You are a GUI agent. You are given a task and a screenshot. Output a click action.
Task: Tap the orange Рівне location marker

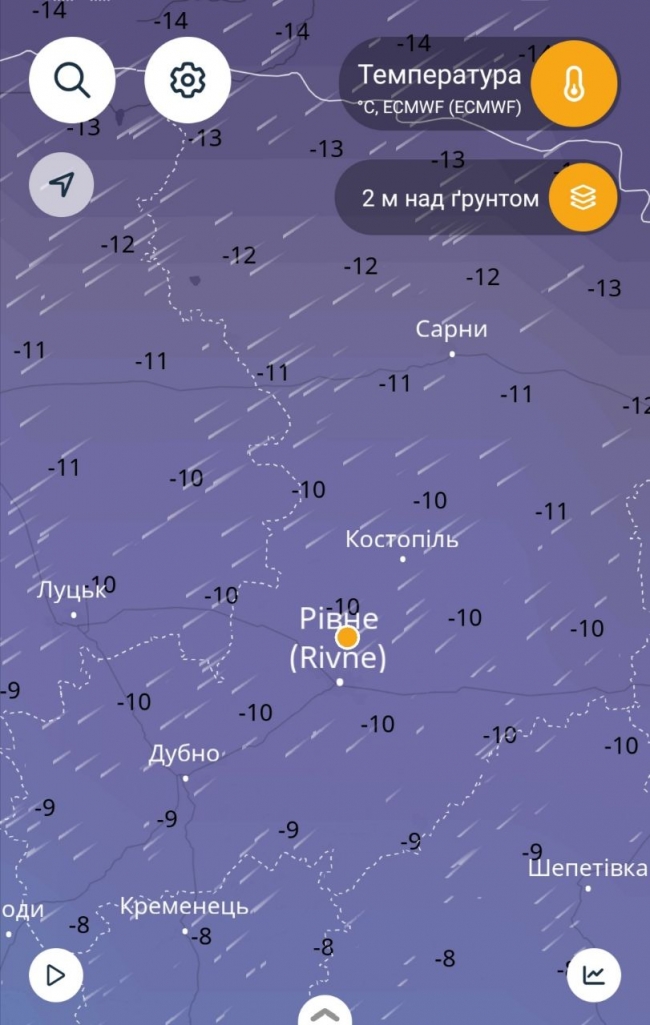click(x=347, y=637)
